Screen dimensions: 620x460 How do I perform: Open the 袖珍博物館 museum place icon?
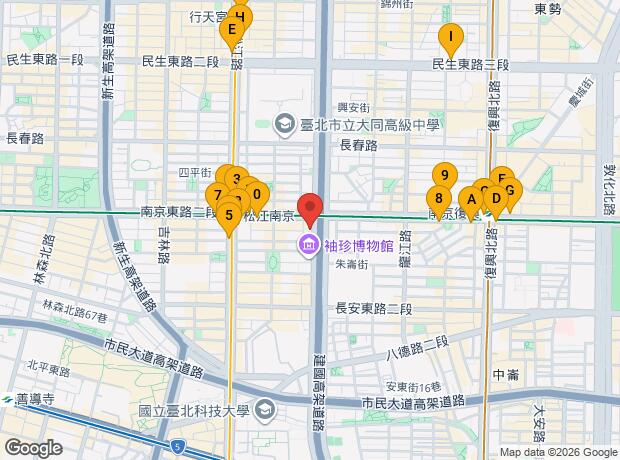pos(307,244)
